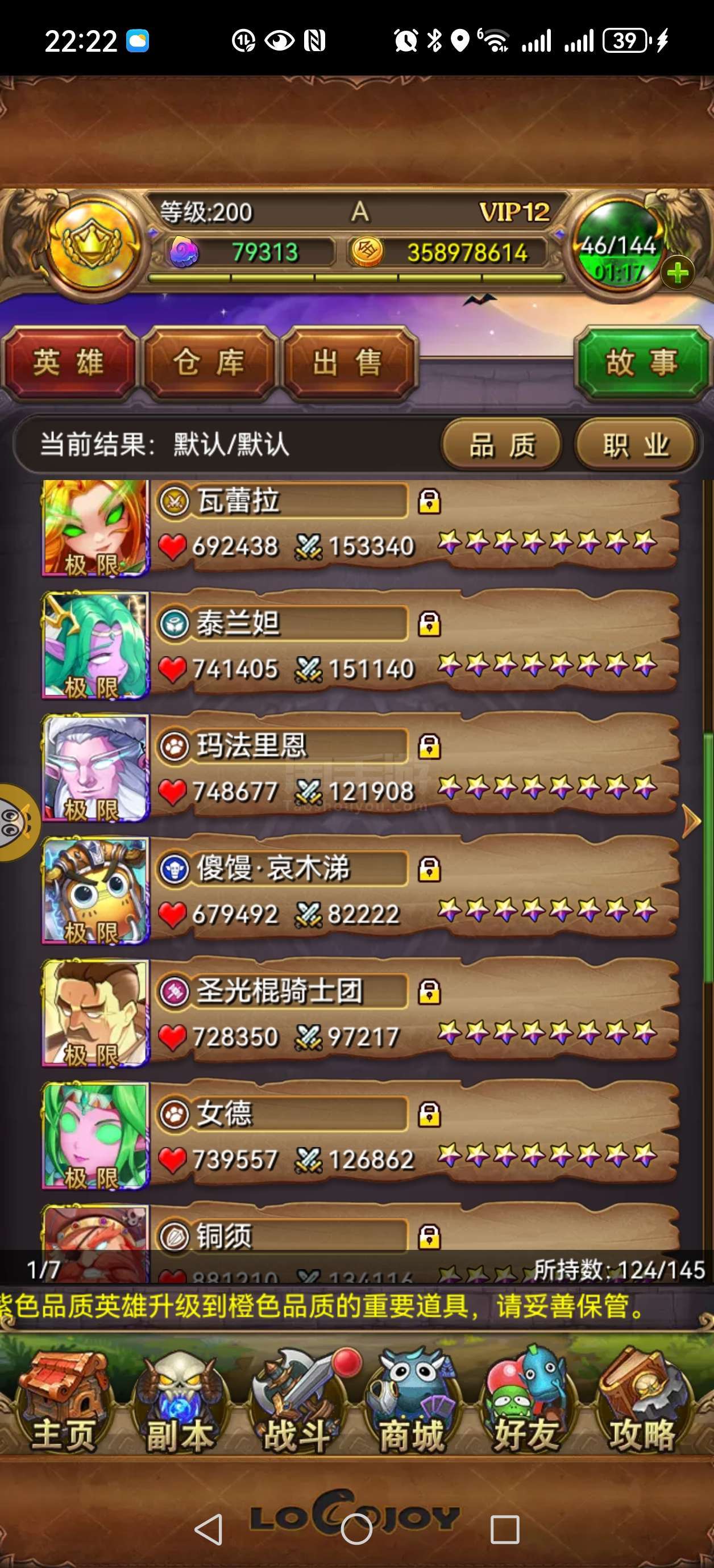The height and width of the screenshot is (1568, 714).
Task: Go to next page with right arrow
Action: 691,821
